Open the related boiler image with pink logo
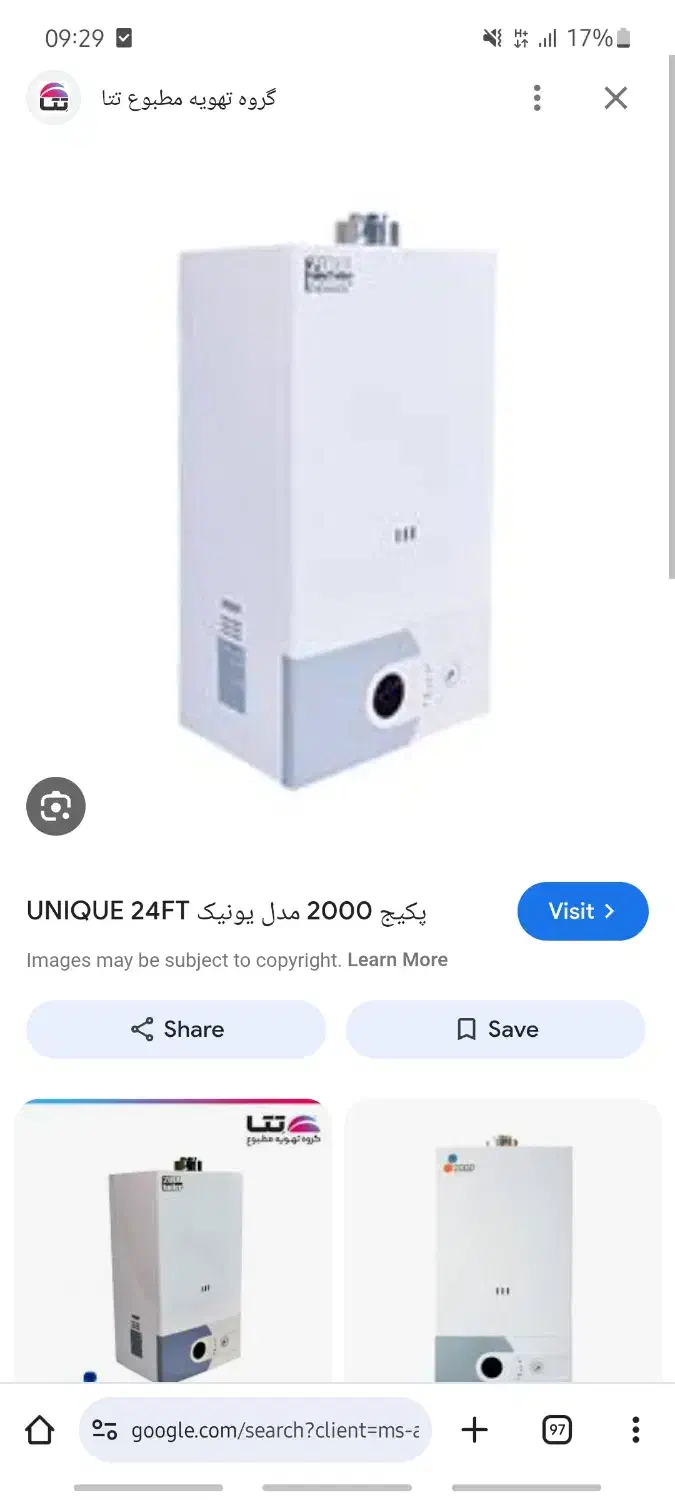Screen dimensions: 675x1500 tap(173, 1240)
